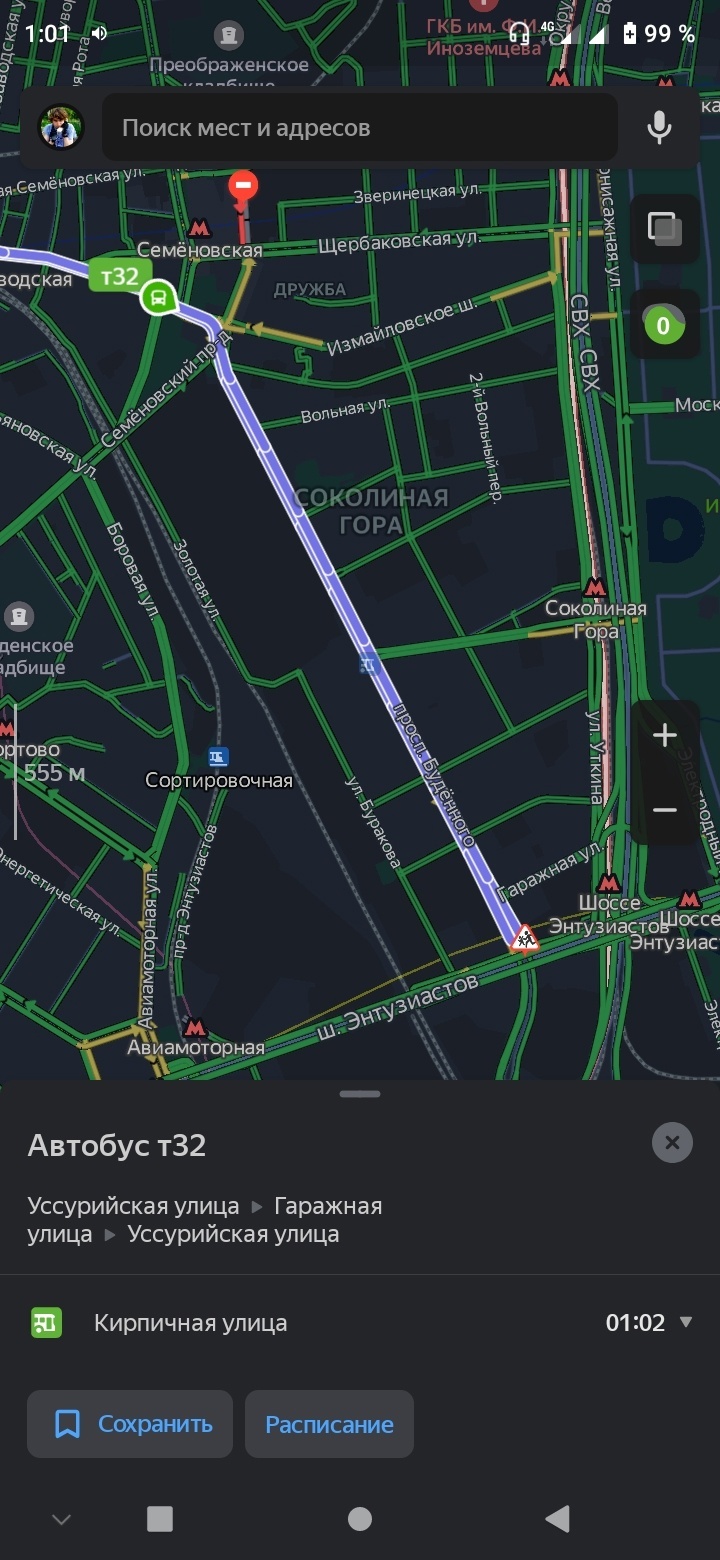
Task: Select the Сортировочная railway station icon
Action: [218, 757]
